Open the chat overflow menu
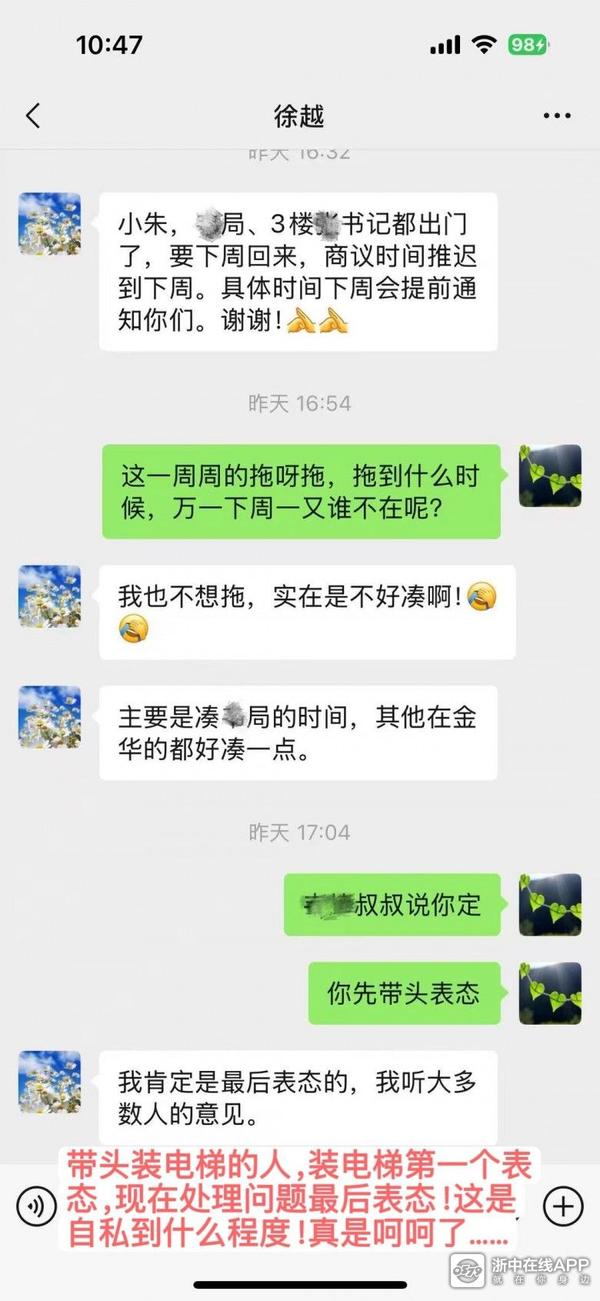The height and width of the screenshot is (1301, 600). click(x=557, y=116)
